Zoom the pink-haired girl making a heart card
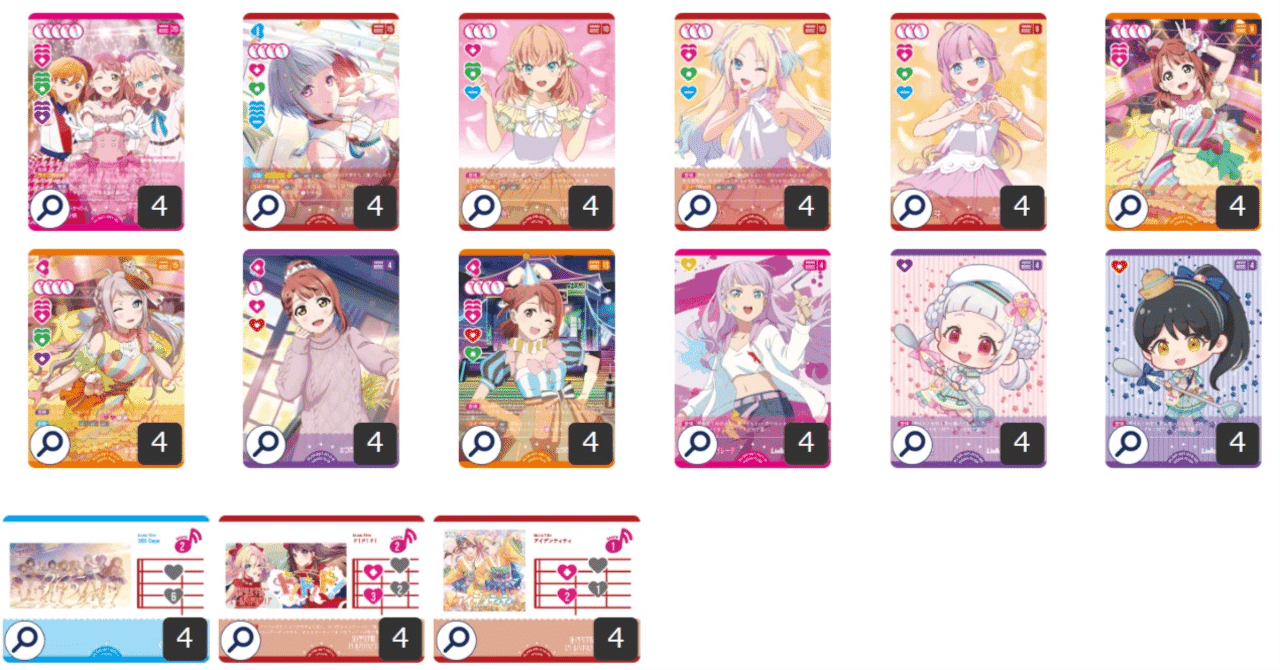The image size is (1280, 670). 912,207
